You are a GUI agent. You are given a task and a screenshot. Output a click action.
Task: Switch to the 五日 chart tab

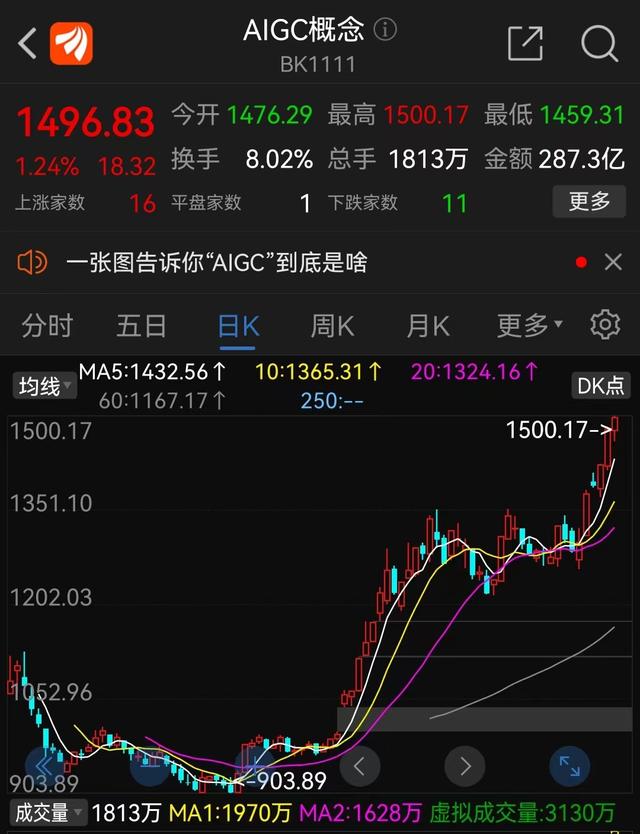(x=141, y=325)
